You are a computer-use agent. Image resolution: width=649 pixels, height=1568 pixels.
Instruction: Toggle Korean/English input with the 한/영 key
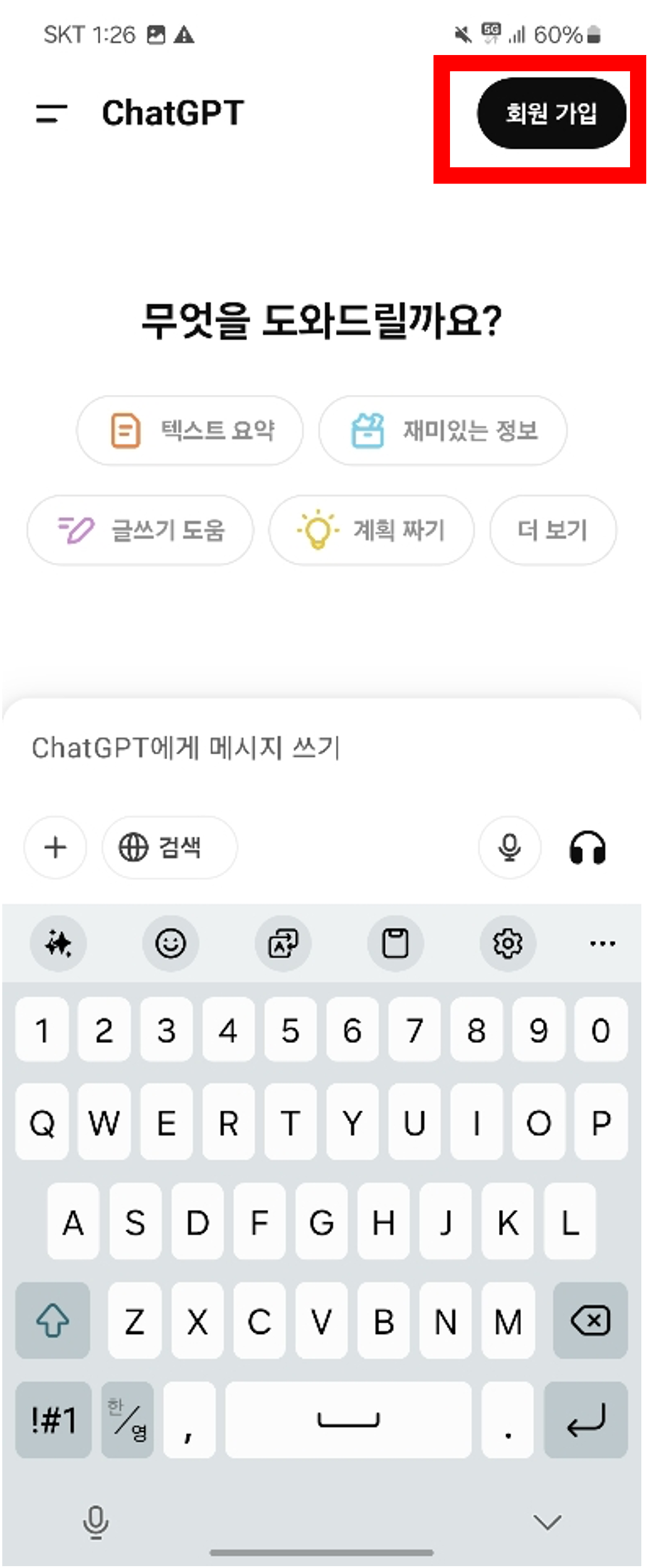pyautogui.click(x=127, y=1420)
